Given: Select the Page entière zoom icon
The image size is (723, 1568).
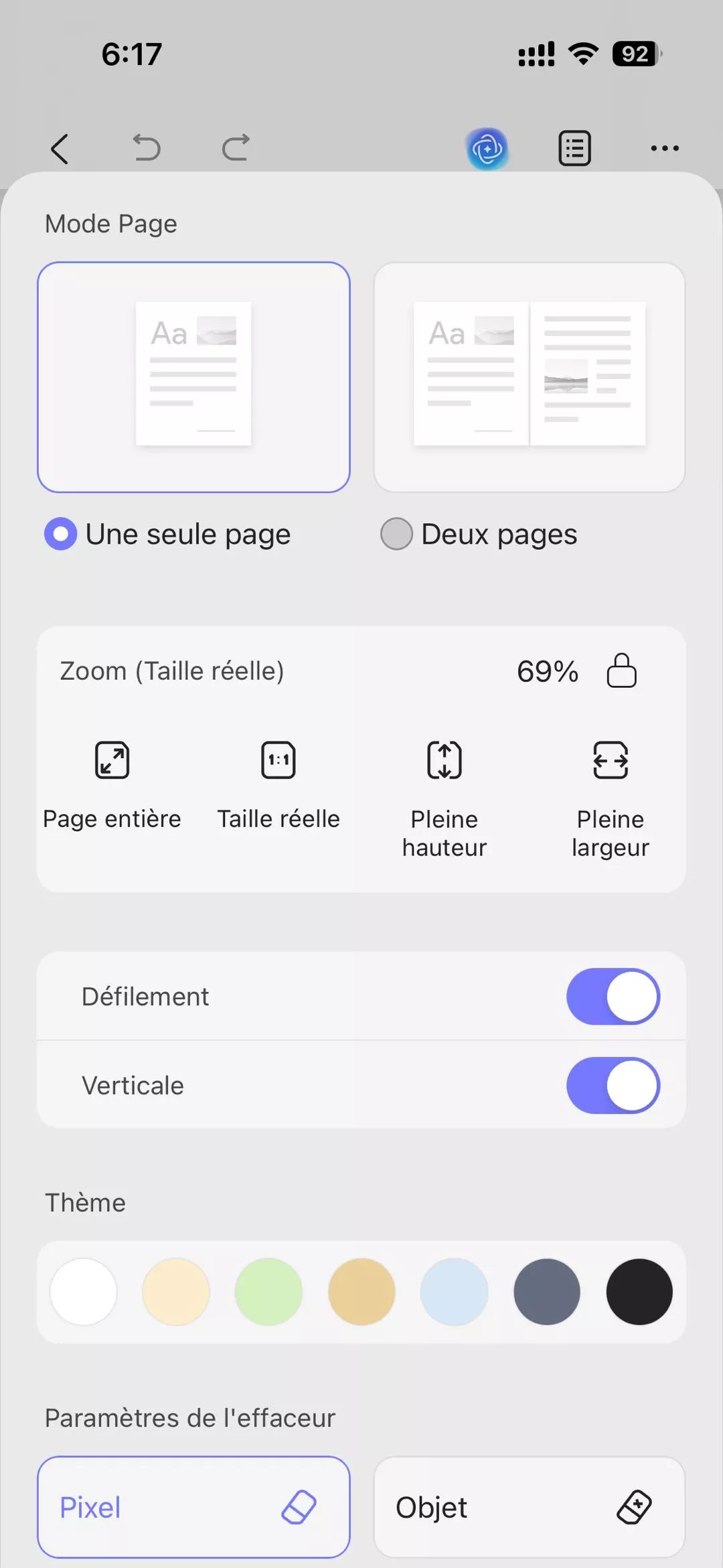Looking at the screenshot, I should tap(111, 760).
